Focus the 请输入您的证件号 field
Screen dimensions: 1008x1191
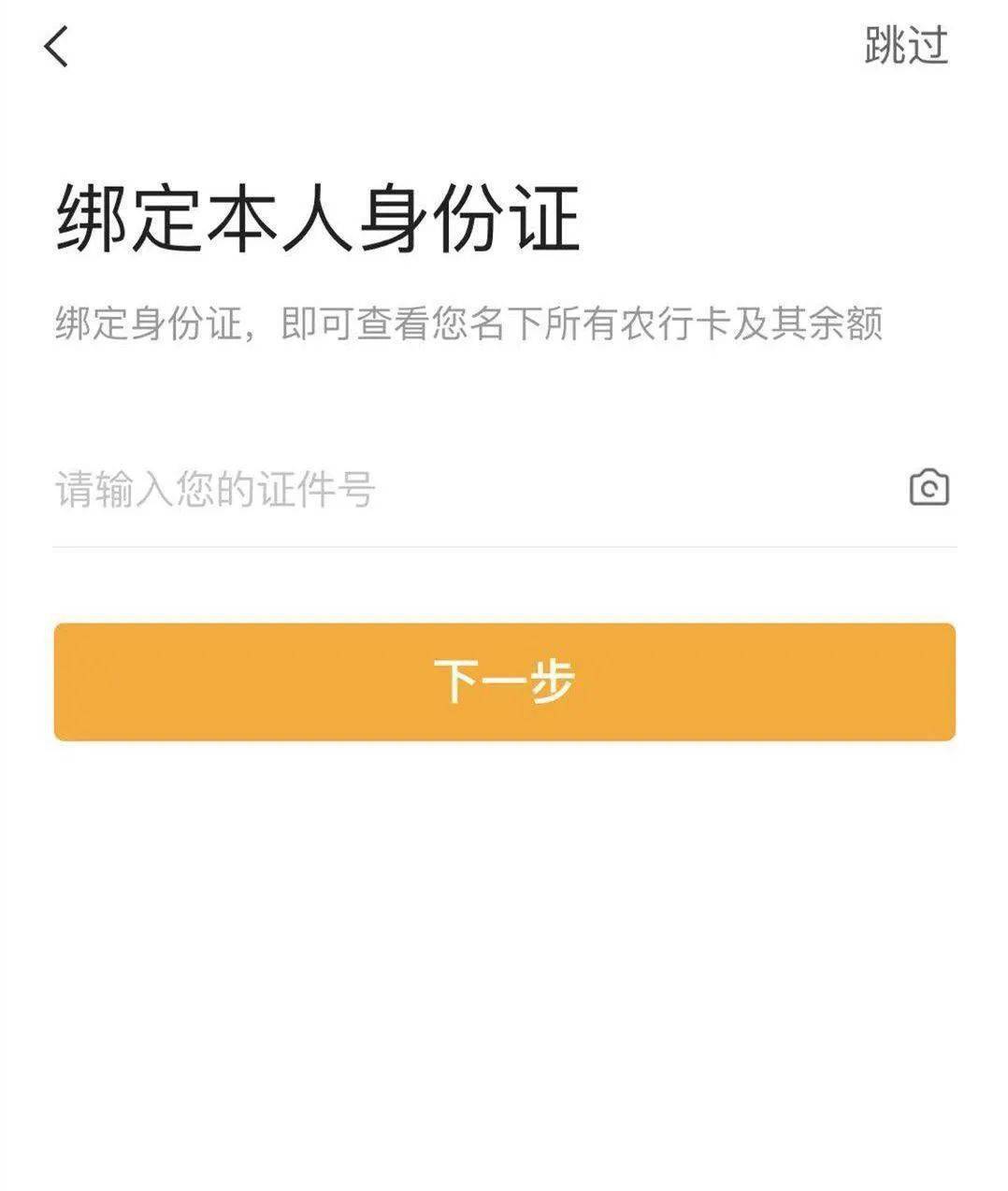(468, 489)
